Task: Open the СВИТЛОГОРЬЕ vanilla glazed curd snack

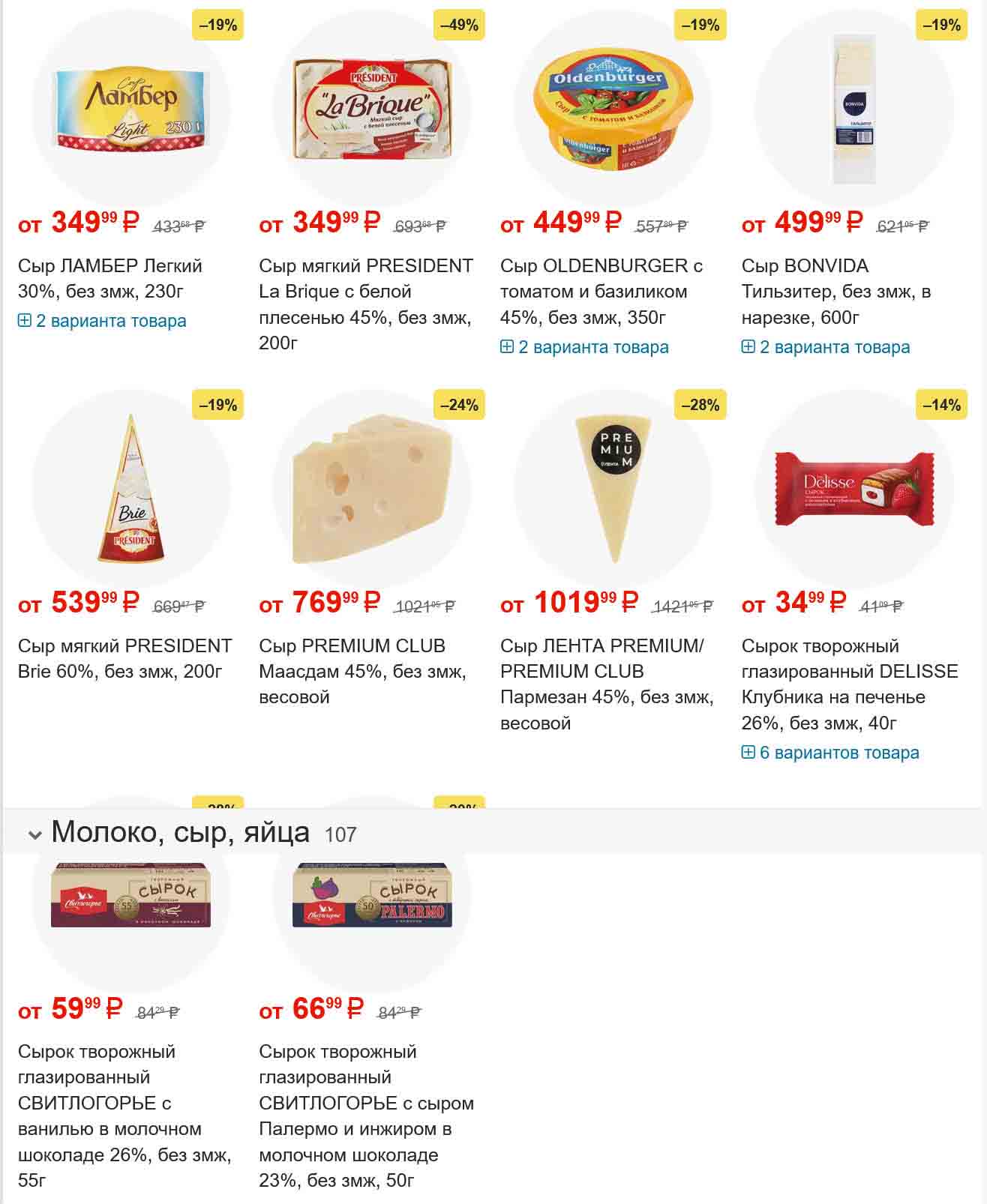Action: (124, 1115)
